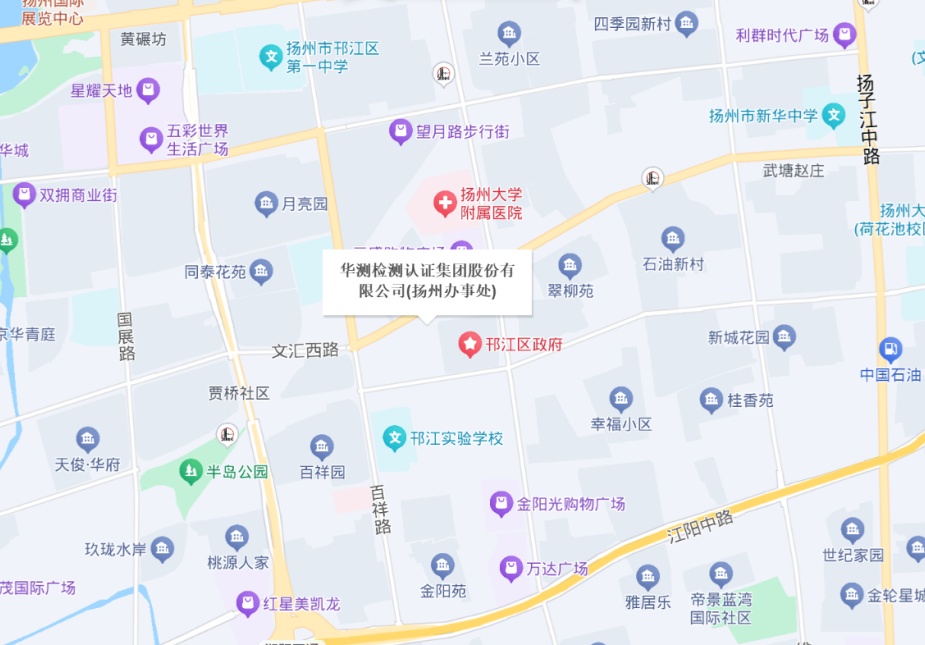Tap the 星耀天地 mall marker
The width and height of the screenshot is (925, 645).
point(148,91)
